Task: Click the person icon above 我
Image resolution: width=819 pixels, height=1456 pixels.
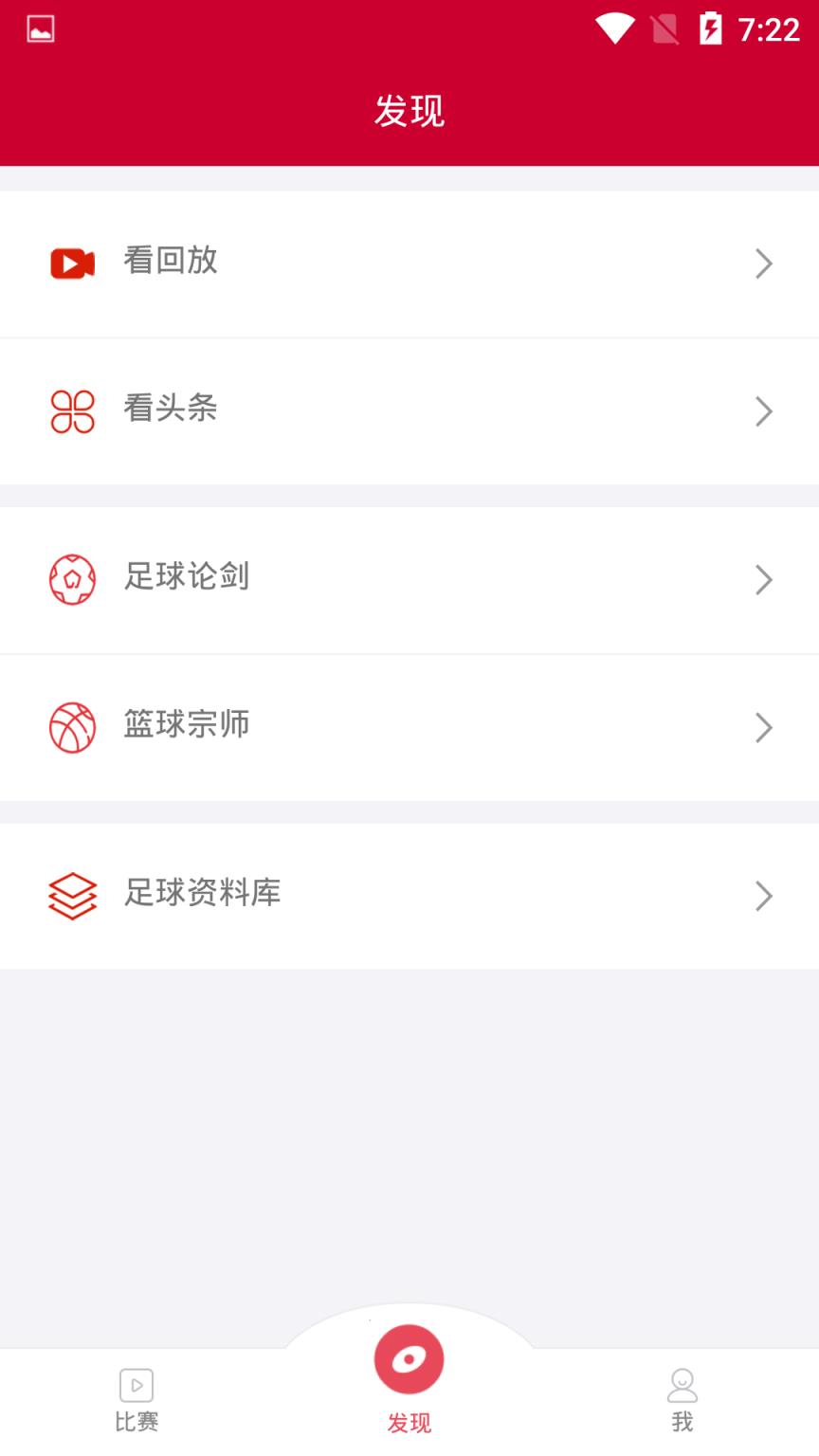Action: point(682,1385)
